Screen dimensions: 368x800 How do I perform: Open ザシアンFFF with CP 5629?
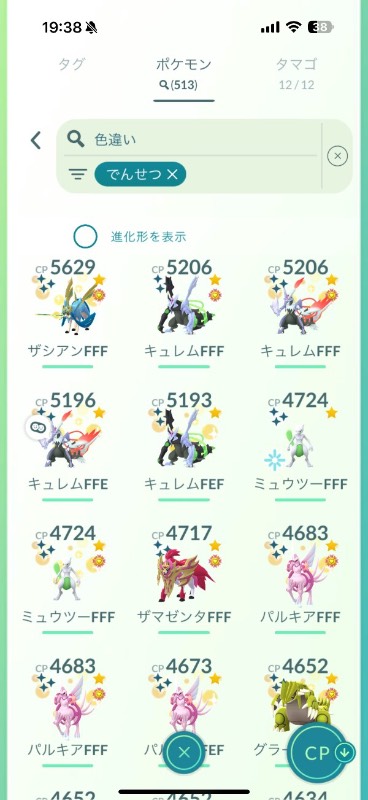click(68, 312)
